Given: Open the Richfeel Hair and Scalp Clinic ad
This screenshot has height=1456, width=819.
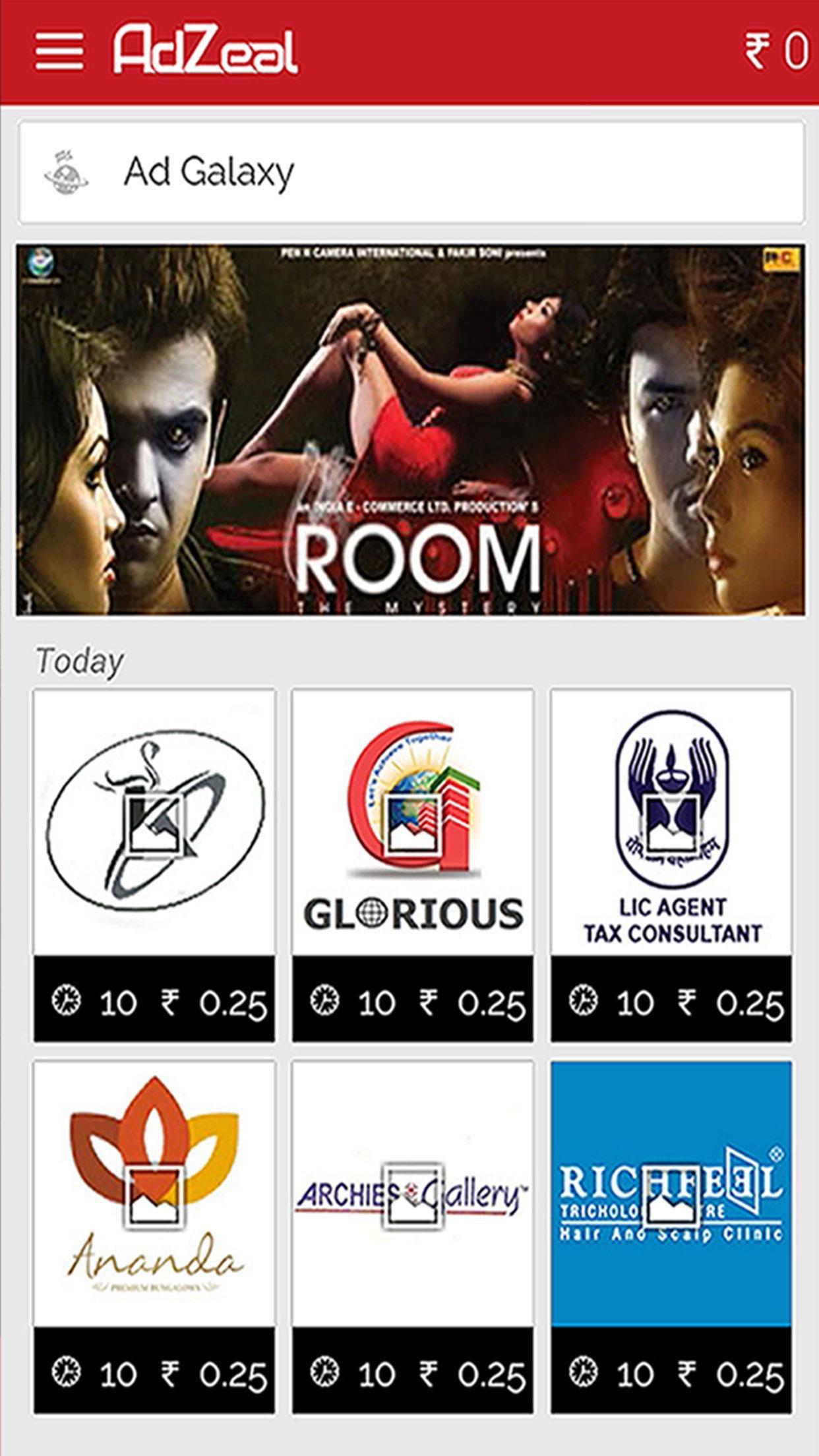Looking at the screenshot, I should (671, 1195).
